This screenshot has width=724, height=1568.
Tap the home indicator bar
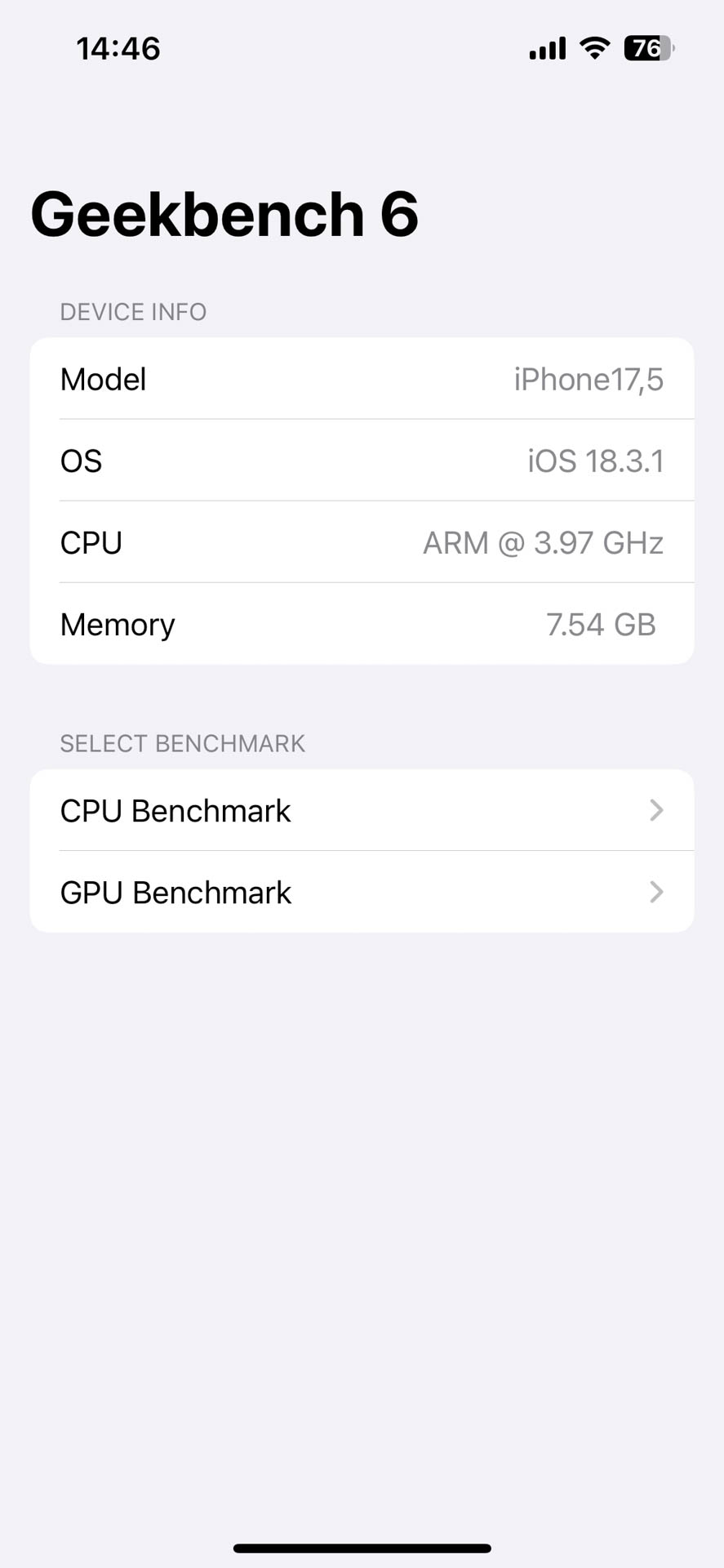click(362, 1542)
